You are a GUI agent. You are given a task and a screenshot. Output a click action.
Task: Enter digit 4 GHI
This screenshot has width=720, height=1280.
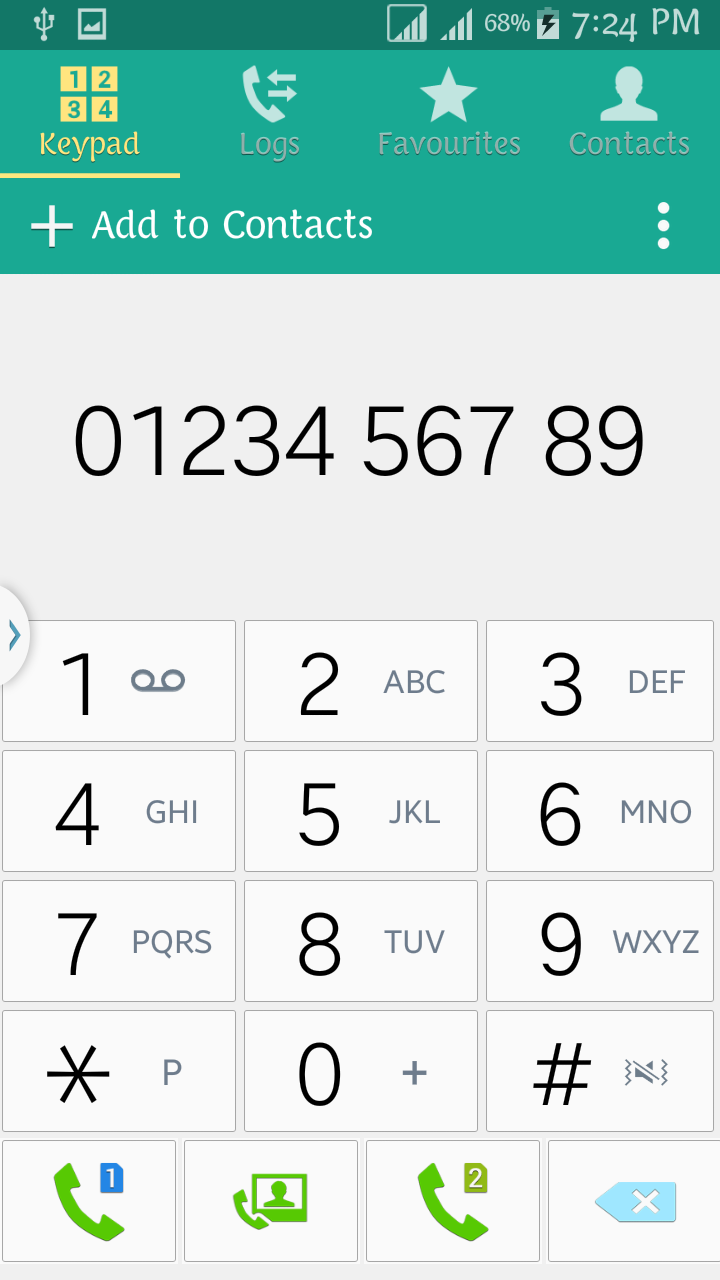point(119,811)
